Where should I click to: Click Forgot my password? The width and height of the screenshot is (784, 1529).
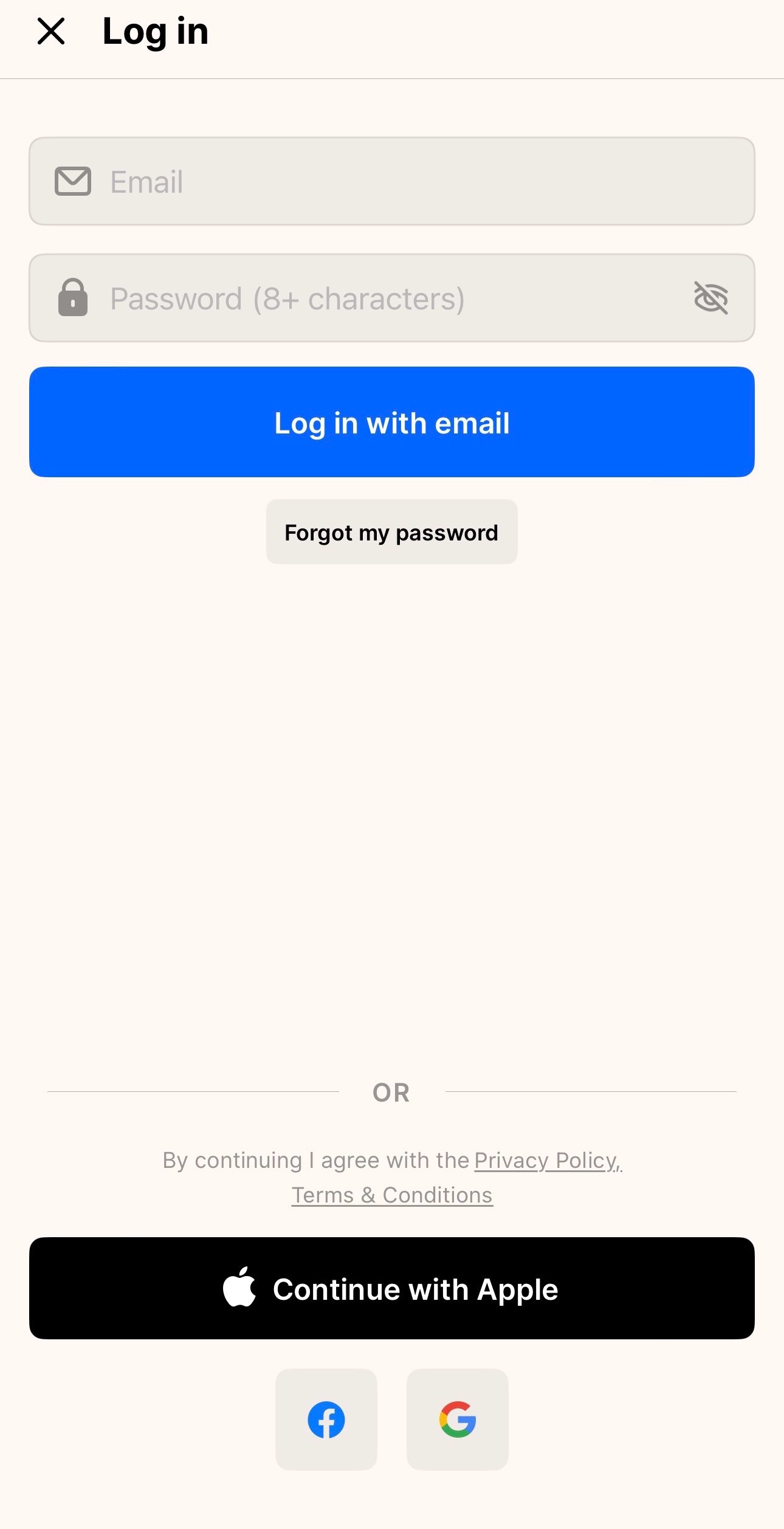click(x=392, y=532)
